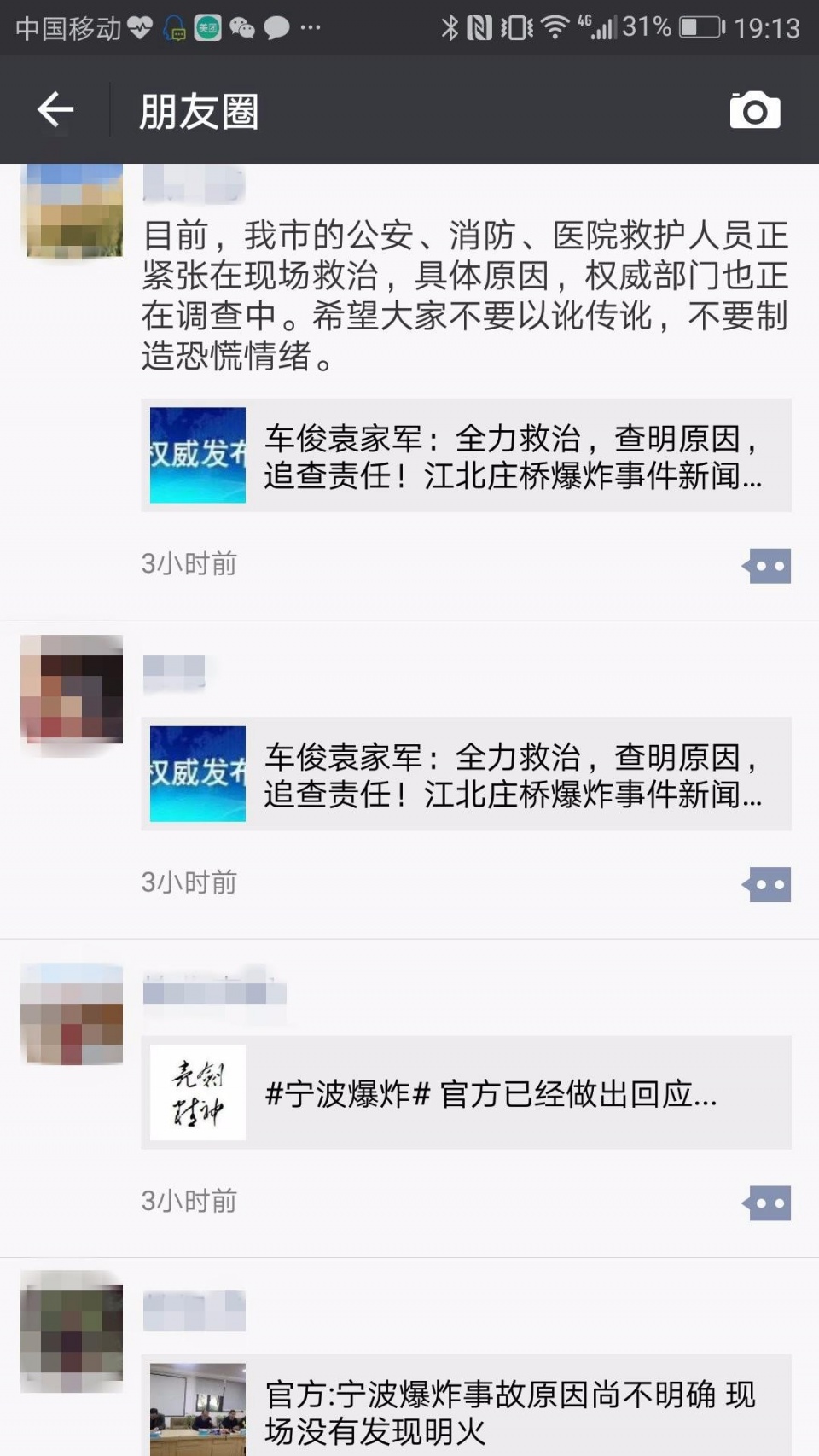Open comment menu under second 车俊裘家军 post
The height and width of the screenshot is (1456, 819).
[767, 885]
